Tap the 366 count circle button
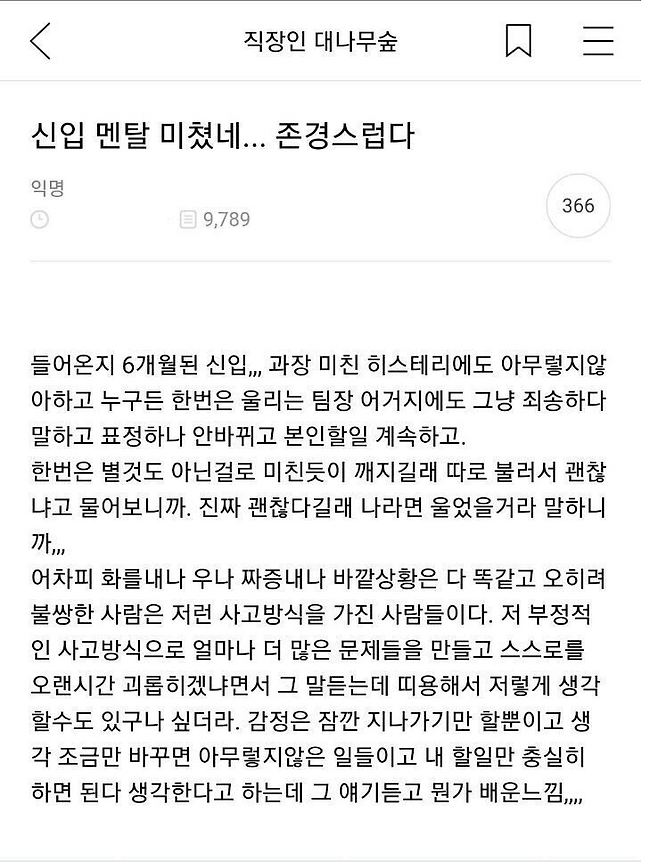The image size is (658, 862). click(578, 206)
